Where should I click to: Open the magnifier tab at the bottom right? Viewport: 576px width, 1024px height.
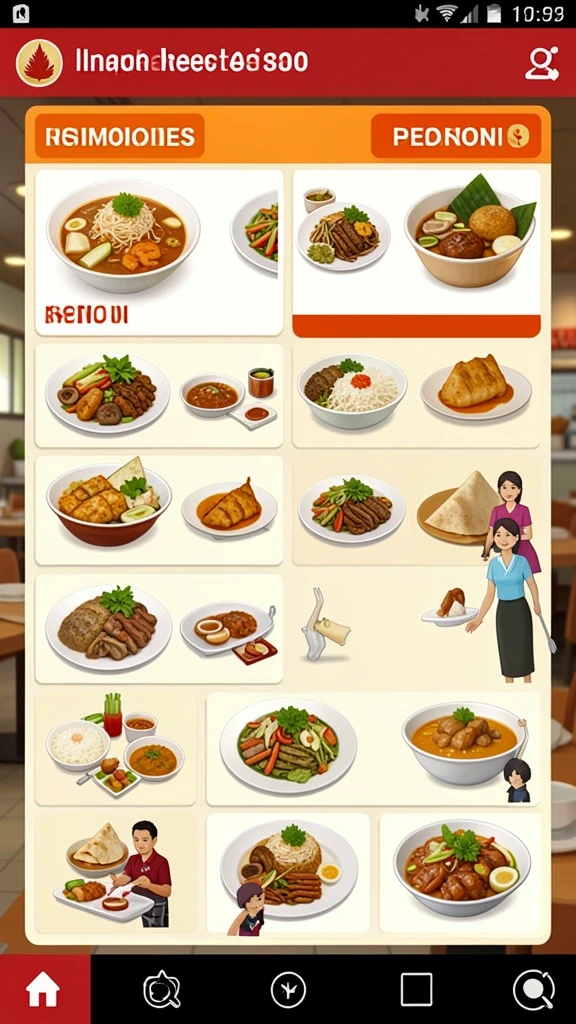point(534,990)
